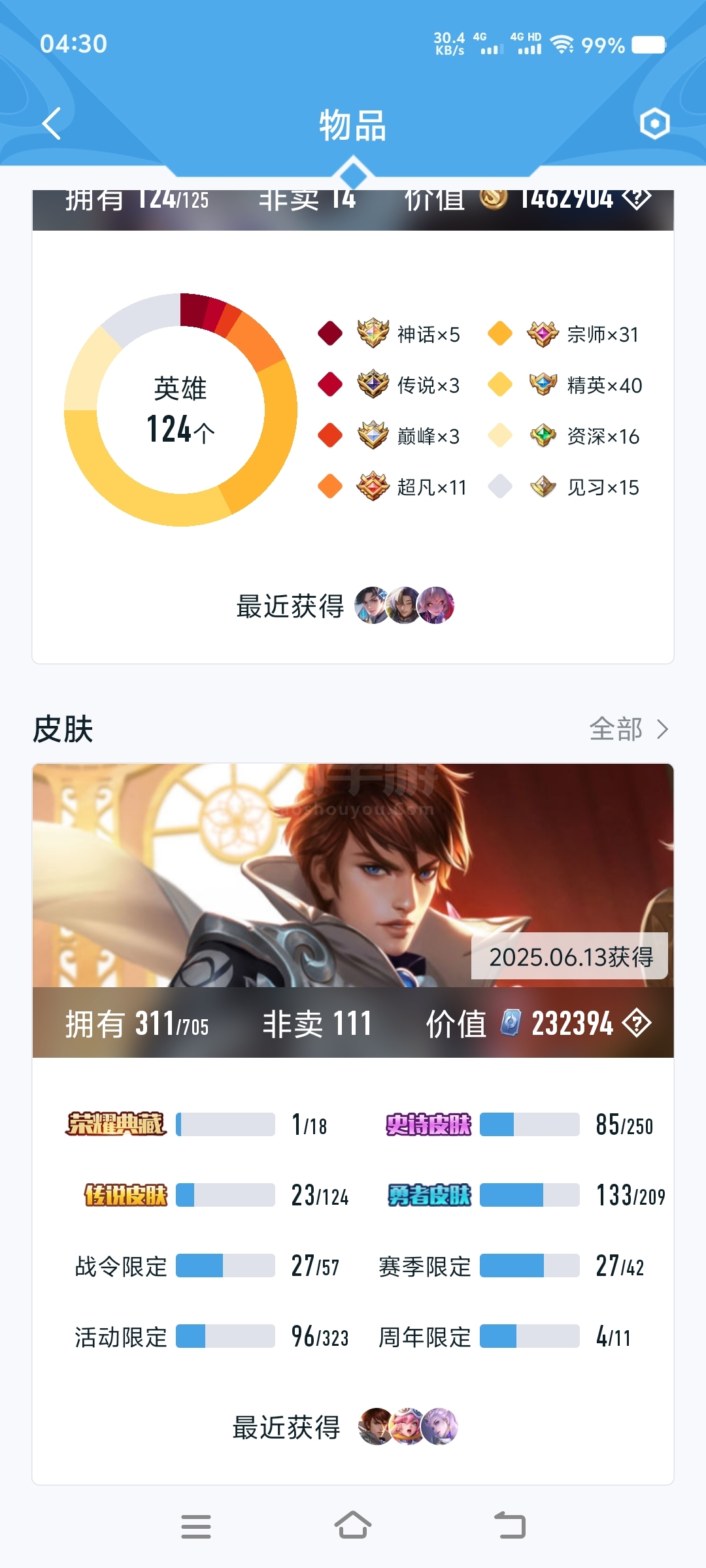Tap the hero value help icon next to 1462904

637,199
